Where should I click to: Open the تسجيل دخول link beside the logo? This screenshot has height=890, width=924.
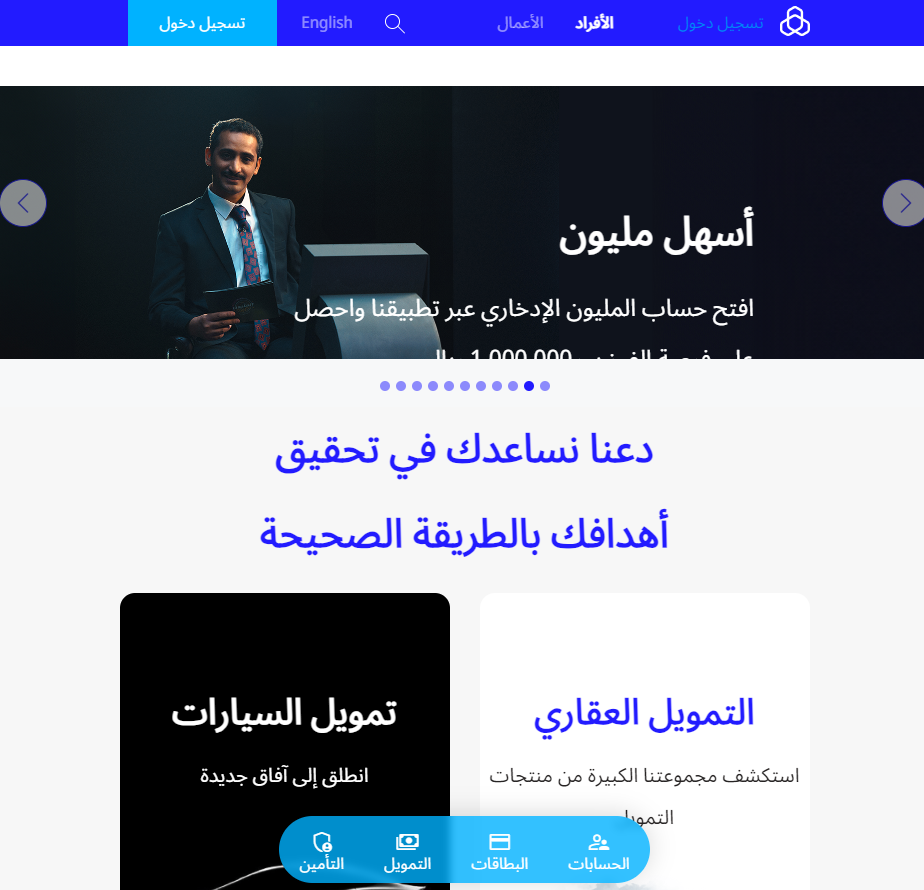point(720,23)
